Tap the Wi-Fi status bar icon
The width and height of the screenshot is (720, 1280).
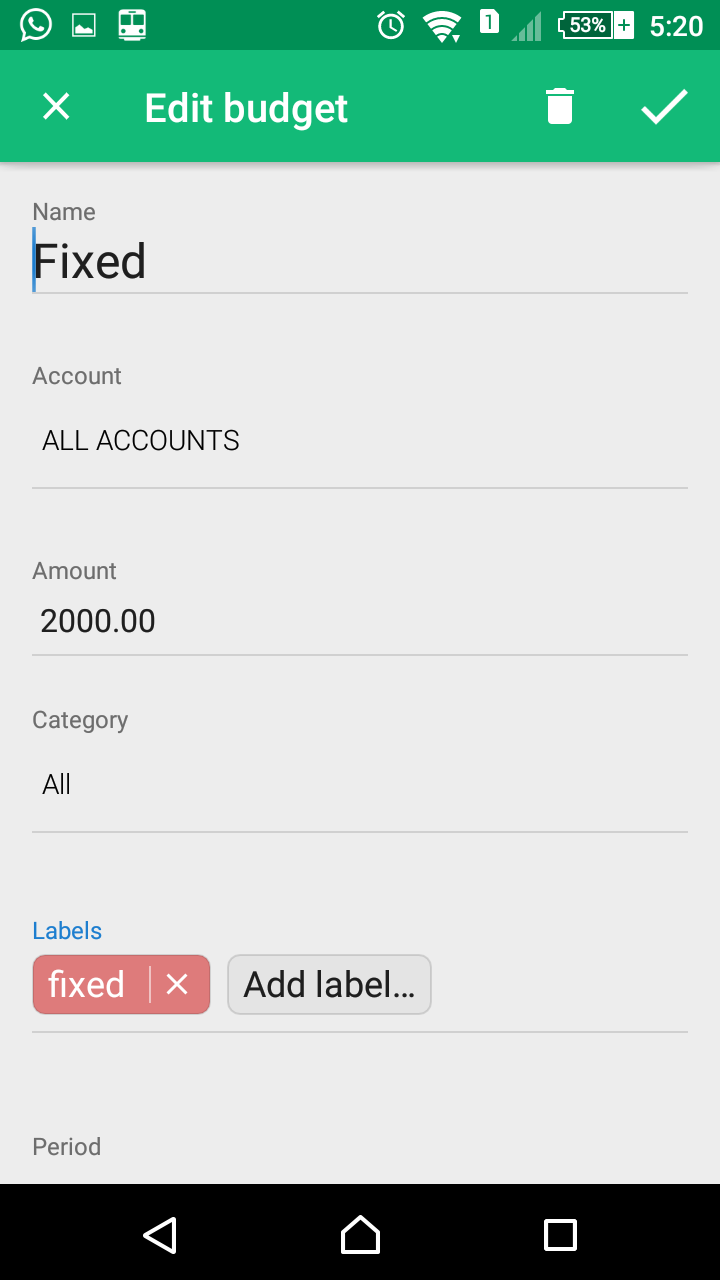click(x=441, y=22)
